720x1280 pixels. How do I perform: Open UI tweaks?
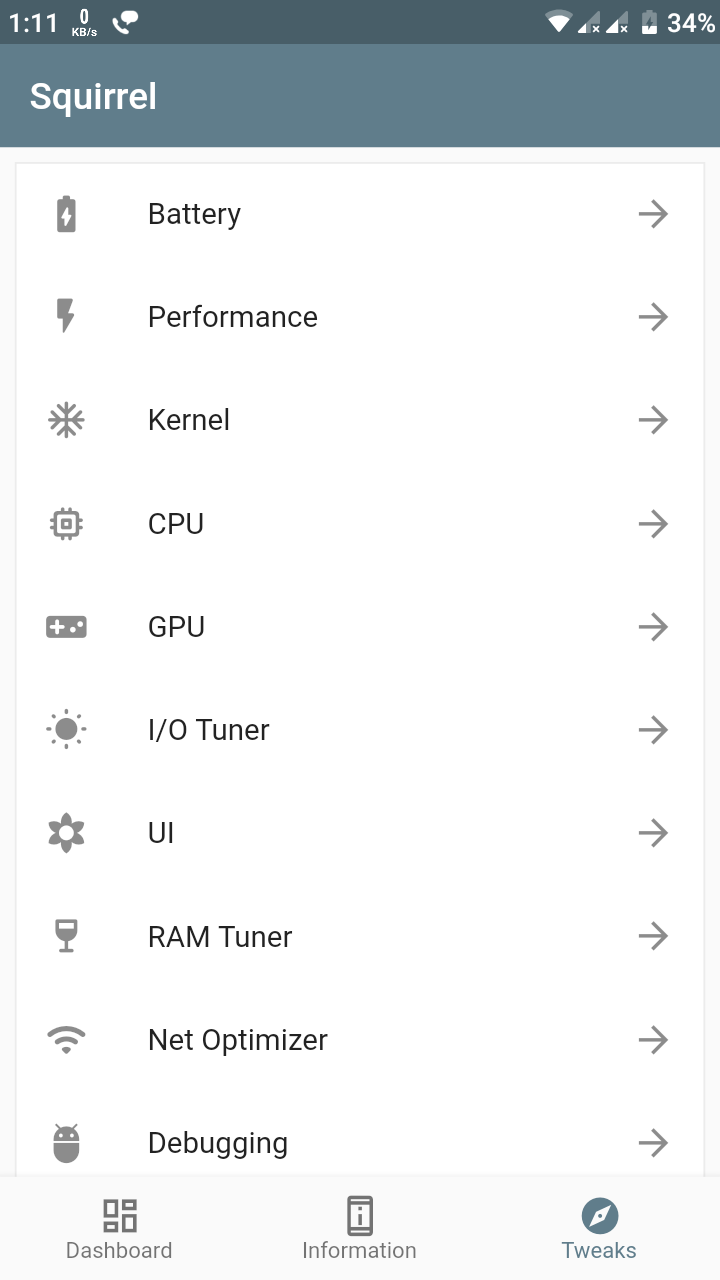(x=360, y=833)
